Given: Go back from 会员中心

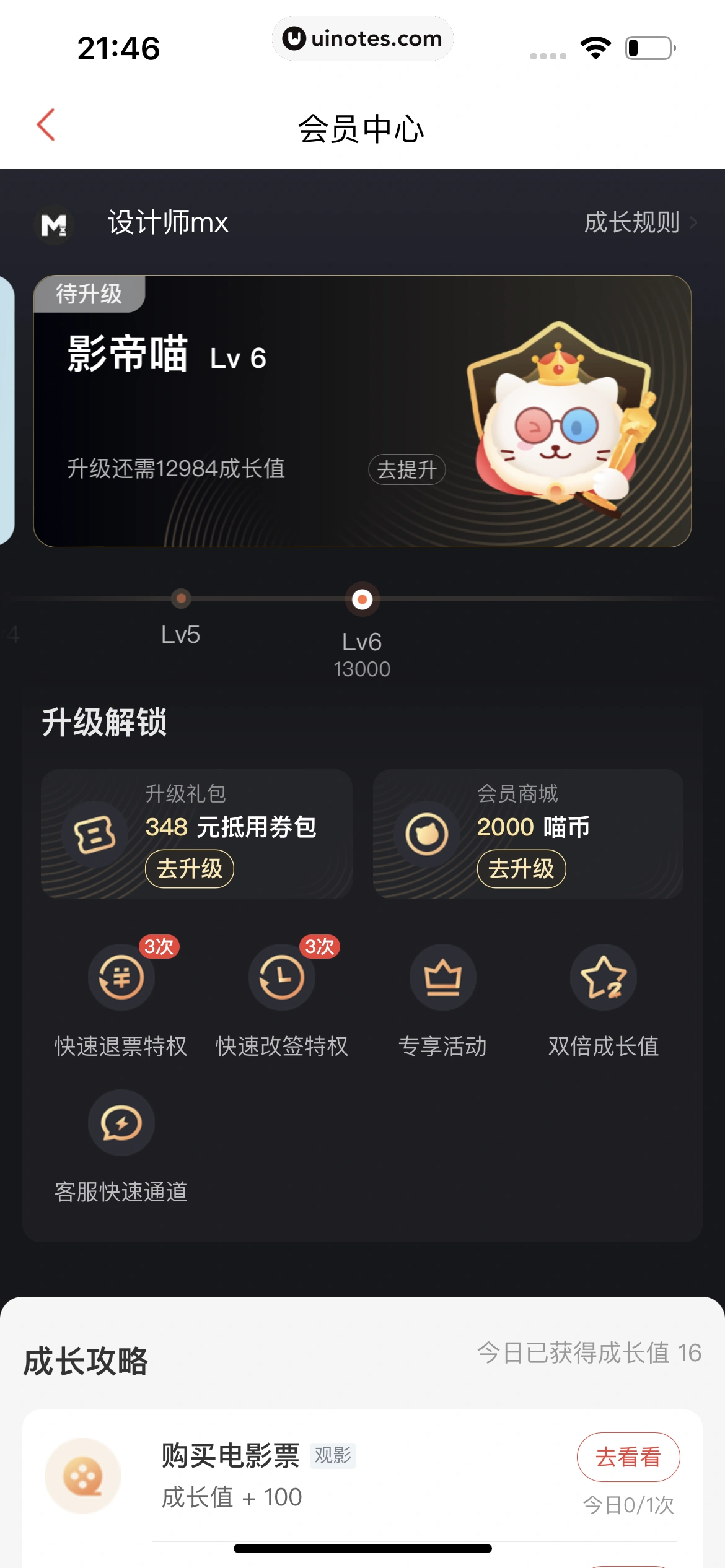Looking at the screenshot, I should pos(46,125).
